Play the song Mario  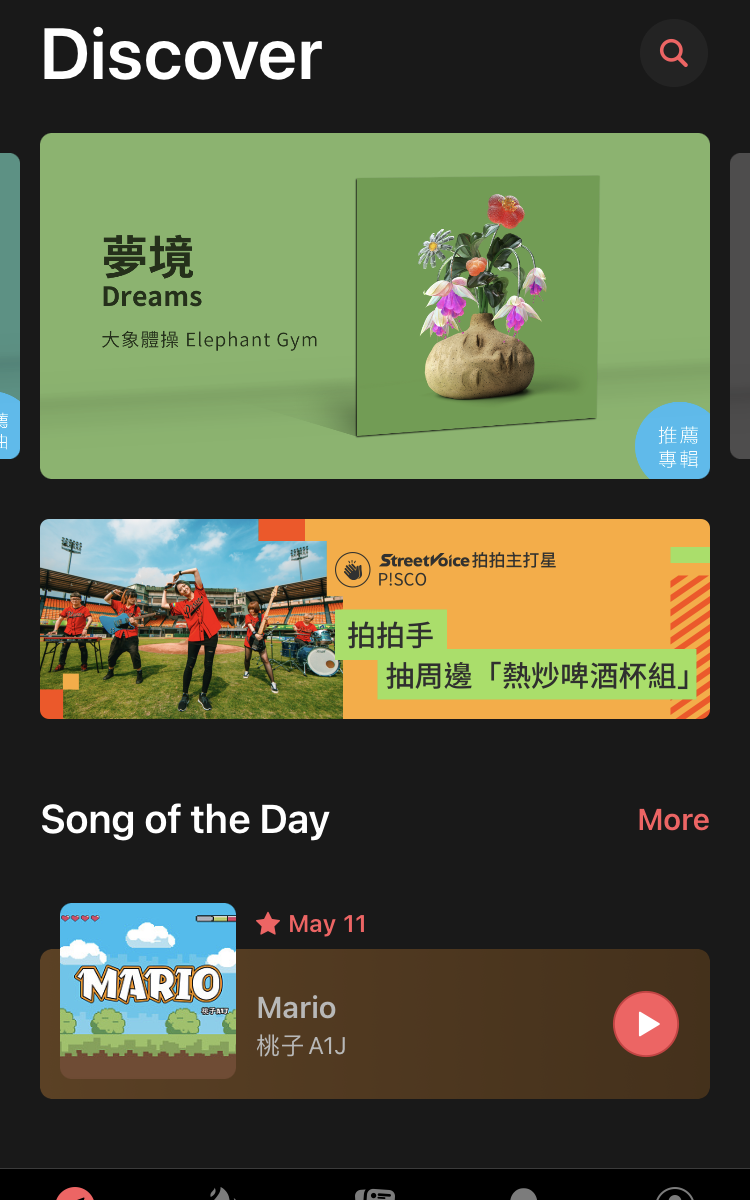645,1024
